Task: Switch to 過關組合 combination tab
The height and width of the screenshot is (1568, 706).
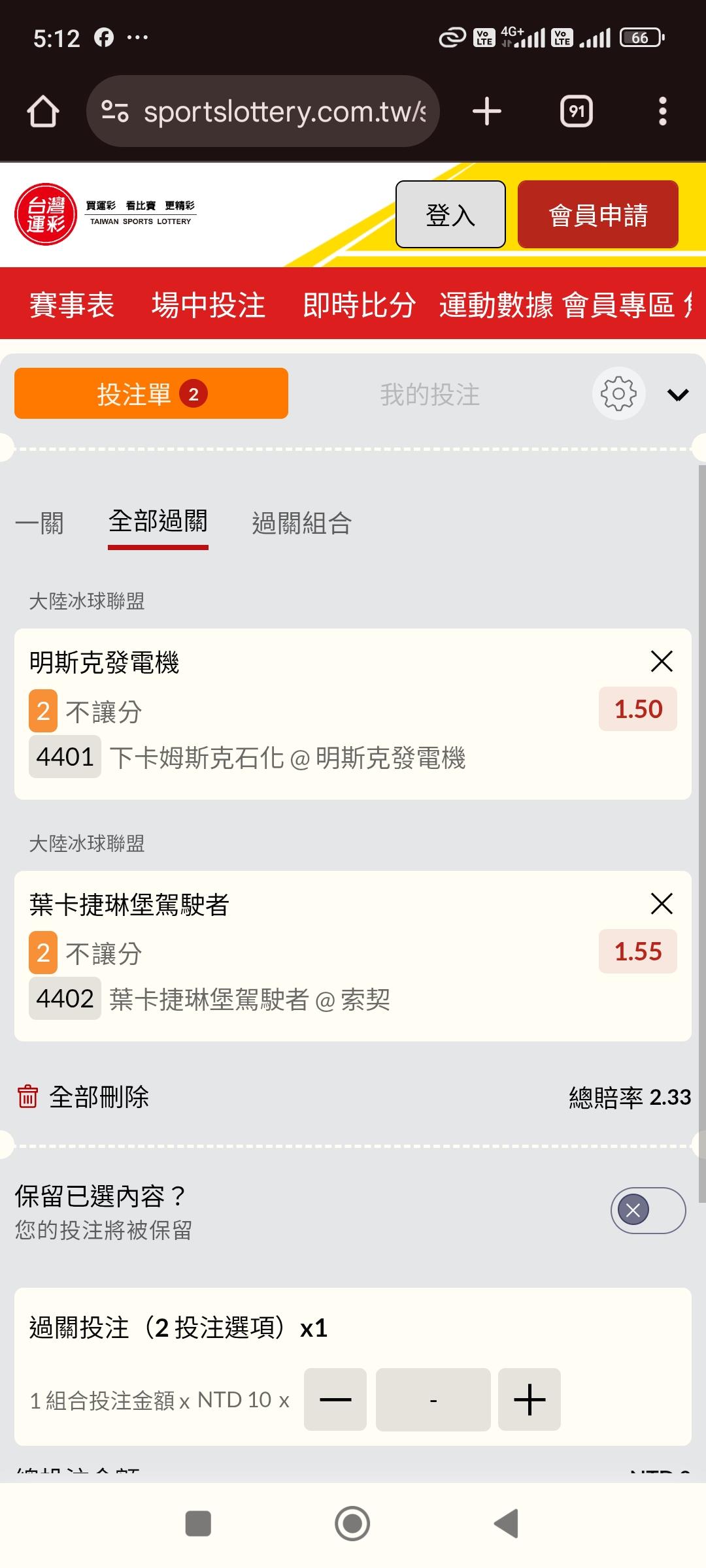Action: point(301,523)
